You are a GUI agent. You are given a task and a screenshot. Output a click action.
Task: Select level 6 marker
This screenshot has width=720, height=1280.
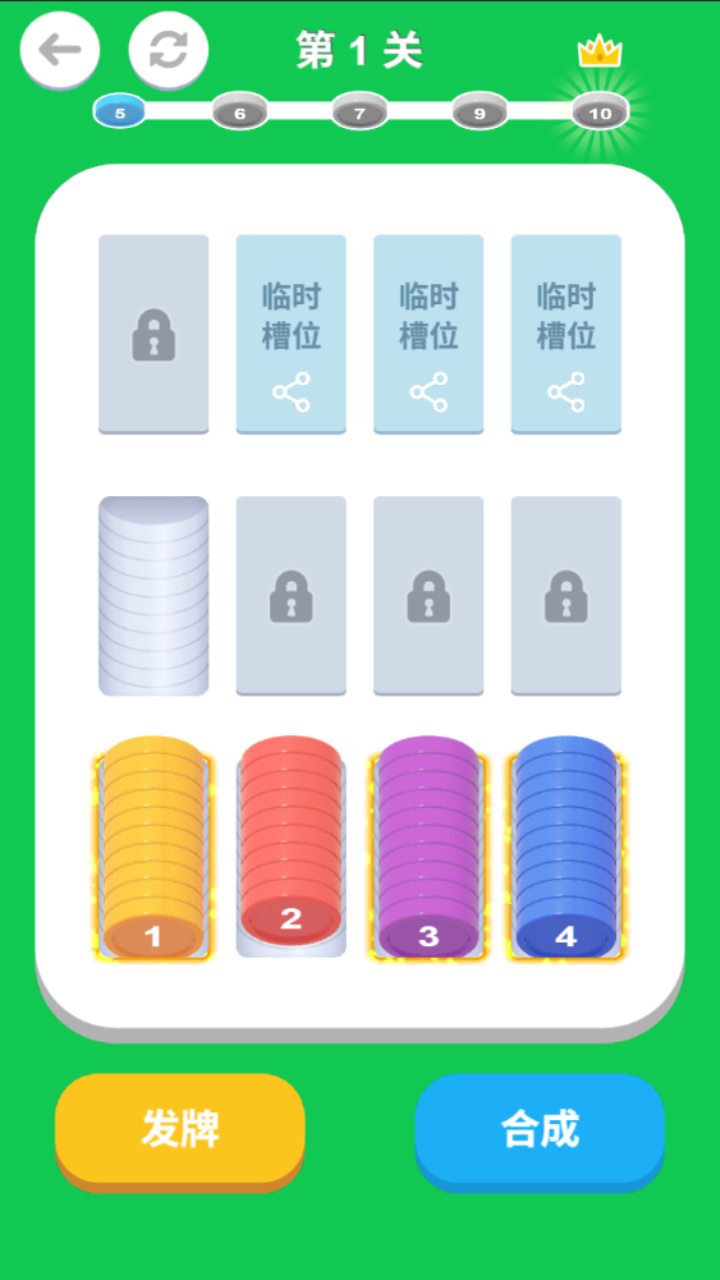tap(239, 113)
